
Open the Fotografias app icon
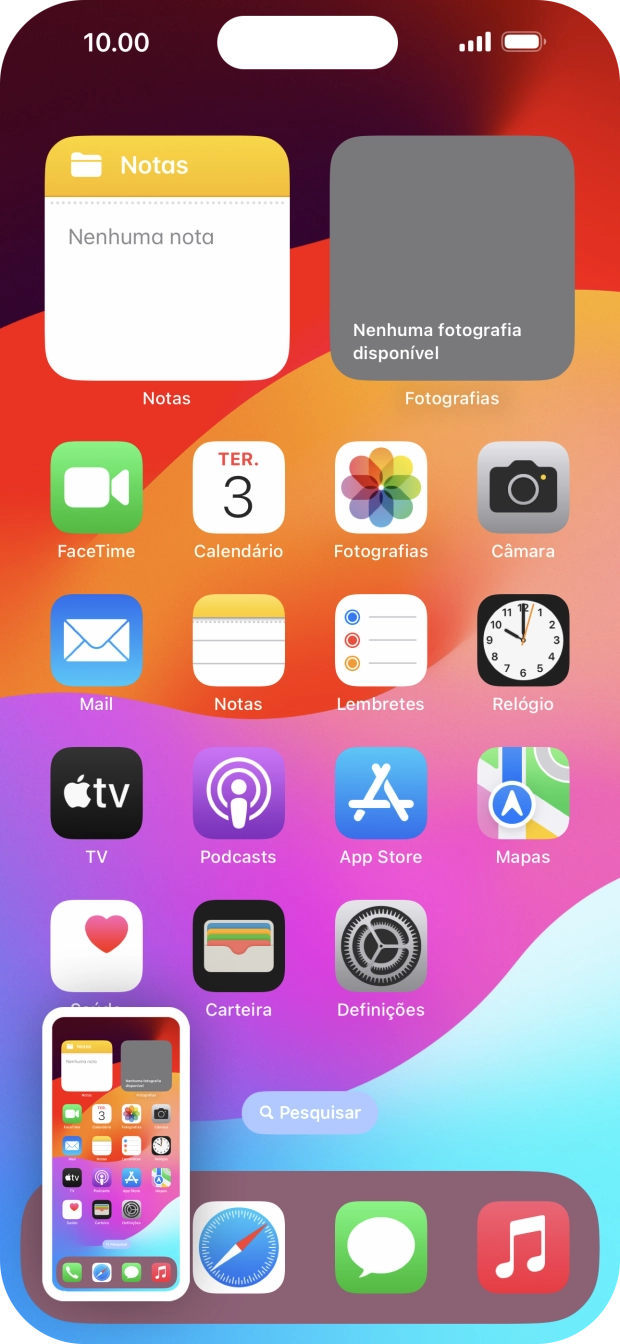(x=381, y=487)
